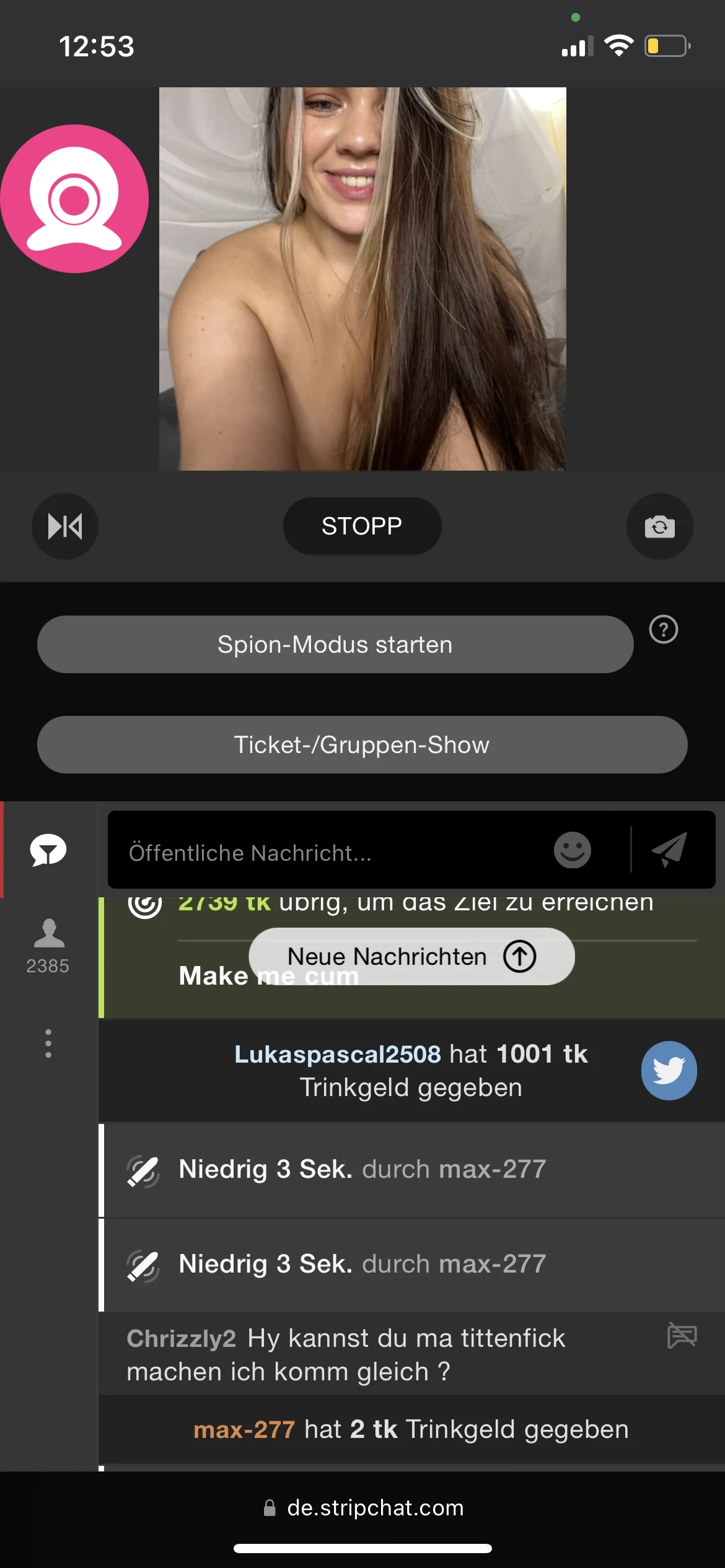
Task: Mute Chrizzly2's chat message
Action: pos(682,1335)
